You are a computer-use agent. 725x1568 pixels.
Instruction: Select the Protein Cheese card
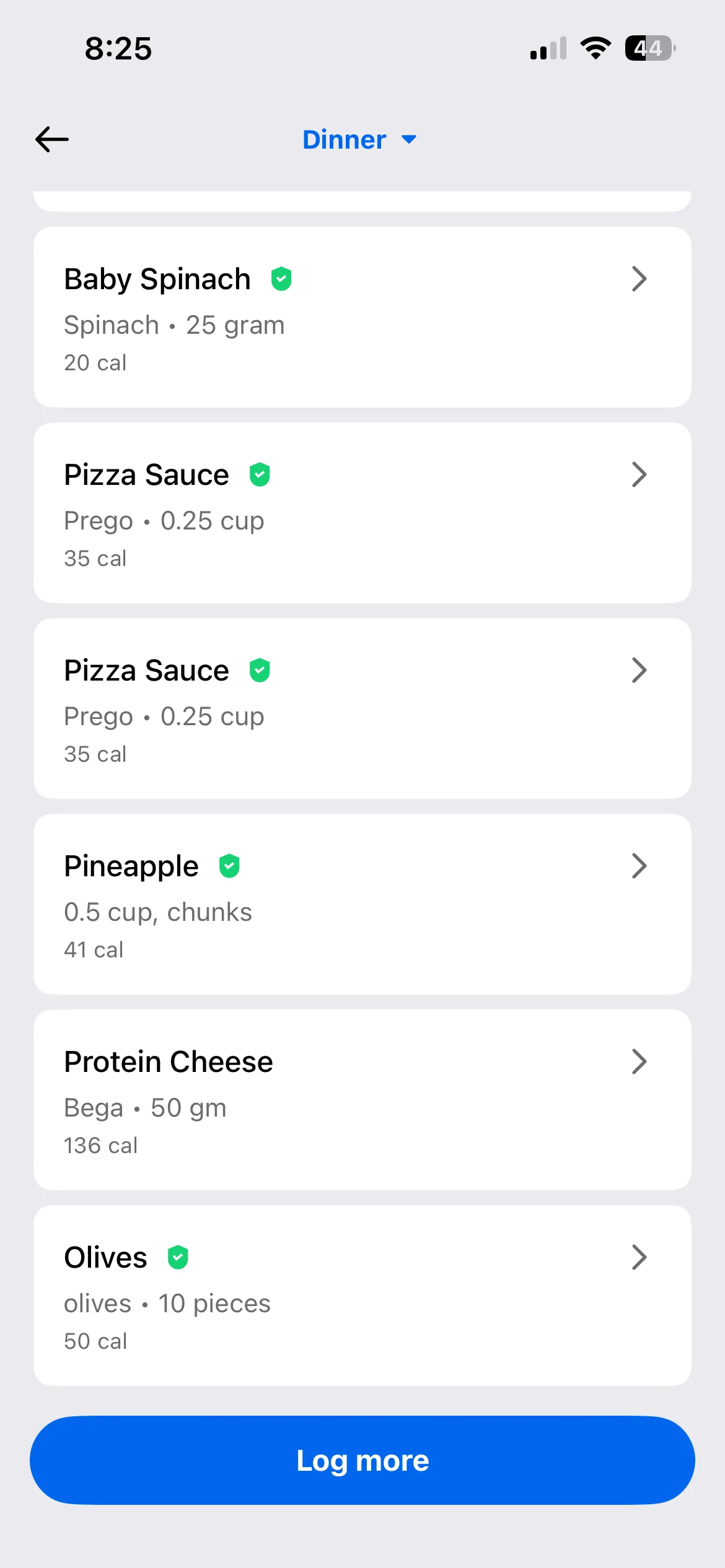tap(362, 1100)
